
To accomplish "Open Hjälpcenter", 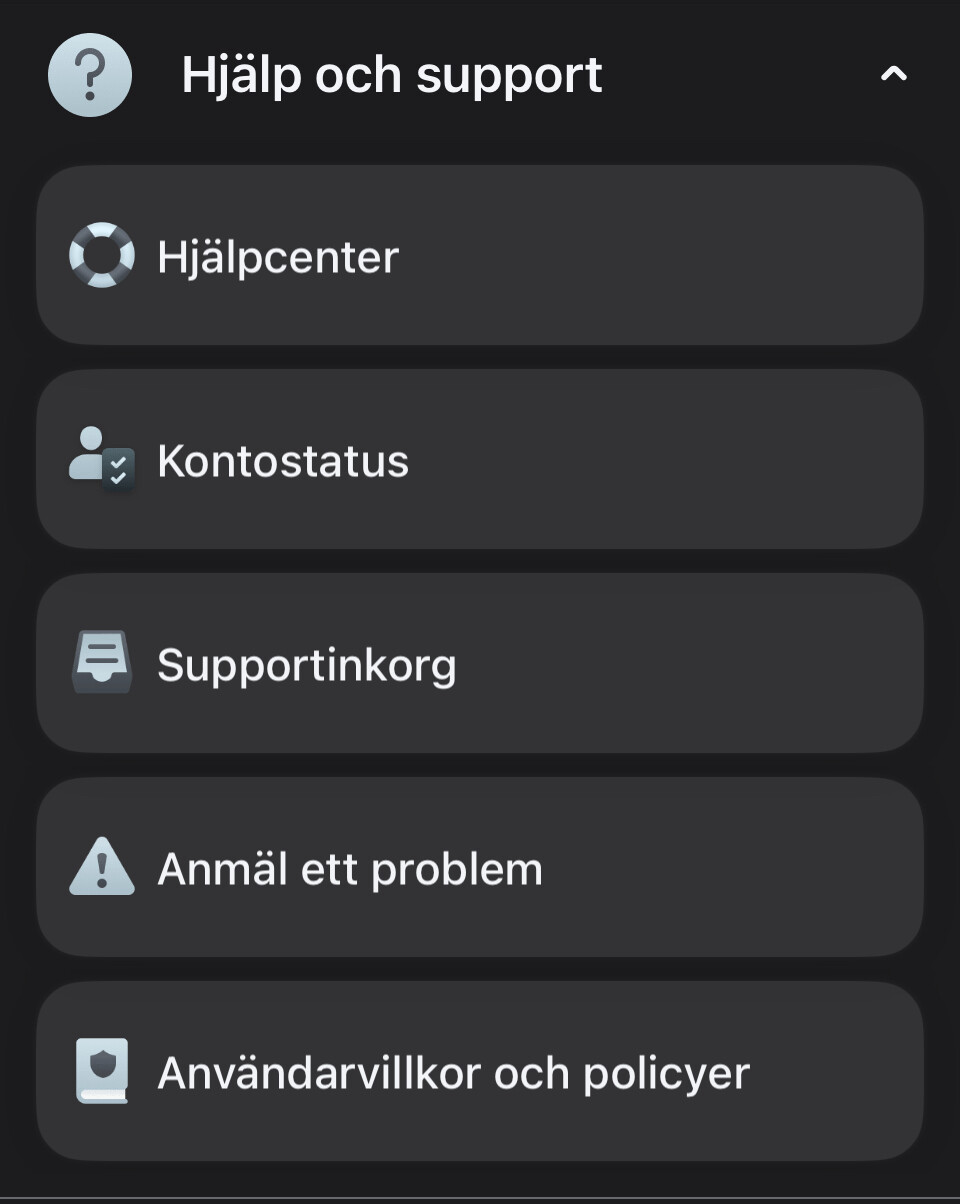I will [x=479, y=256].
